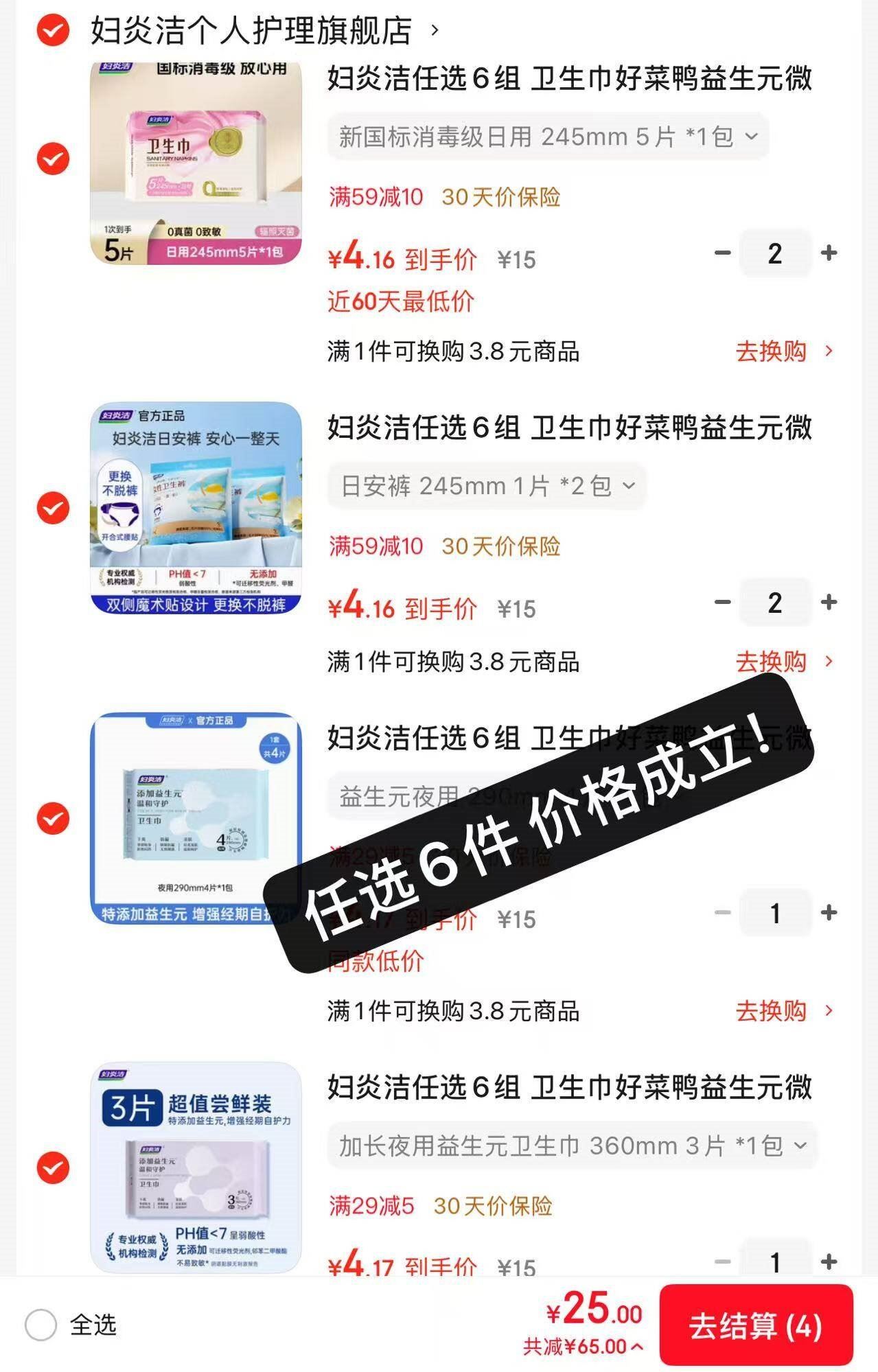Screen dimensions: 878x1372
Task: Tap 去换购 under the 日安裤 item
Action: [783, 662]
